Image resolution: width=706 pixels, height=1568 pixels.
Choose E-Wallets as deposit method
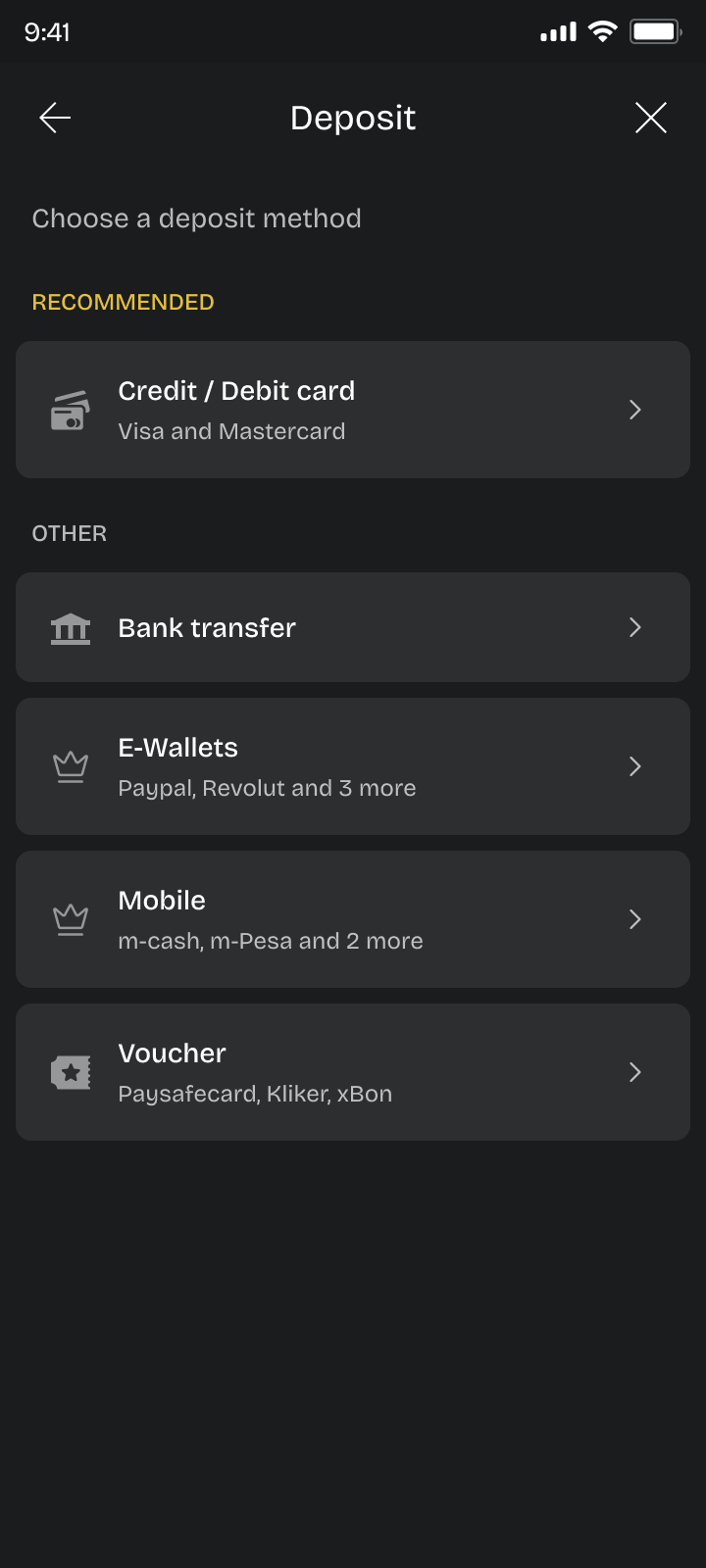tap(353, 766)
